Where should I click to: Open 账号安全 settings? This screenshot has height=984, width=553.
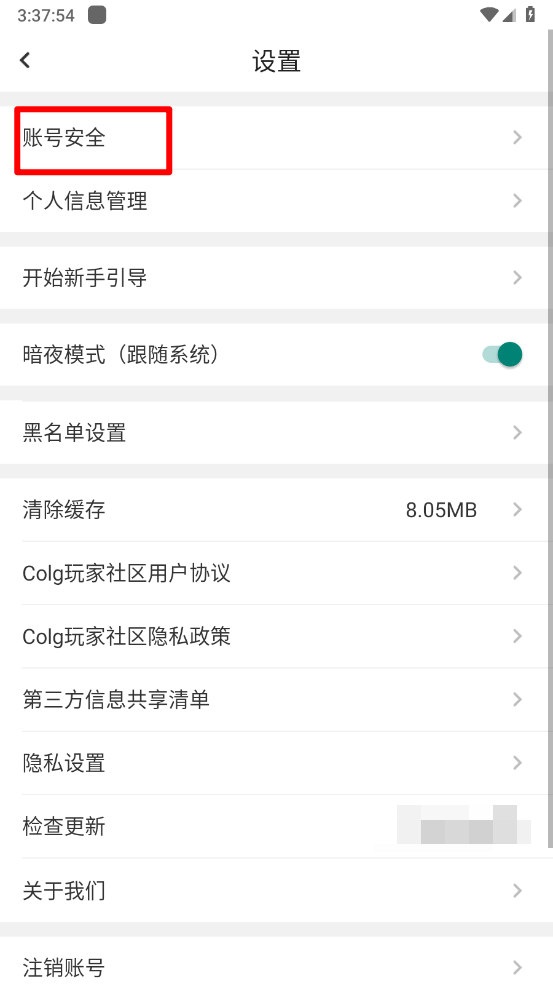click(276, 137)
